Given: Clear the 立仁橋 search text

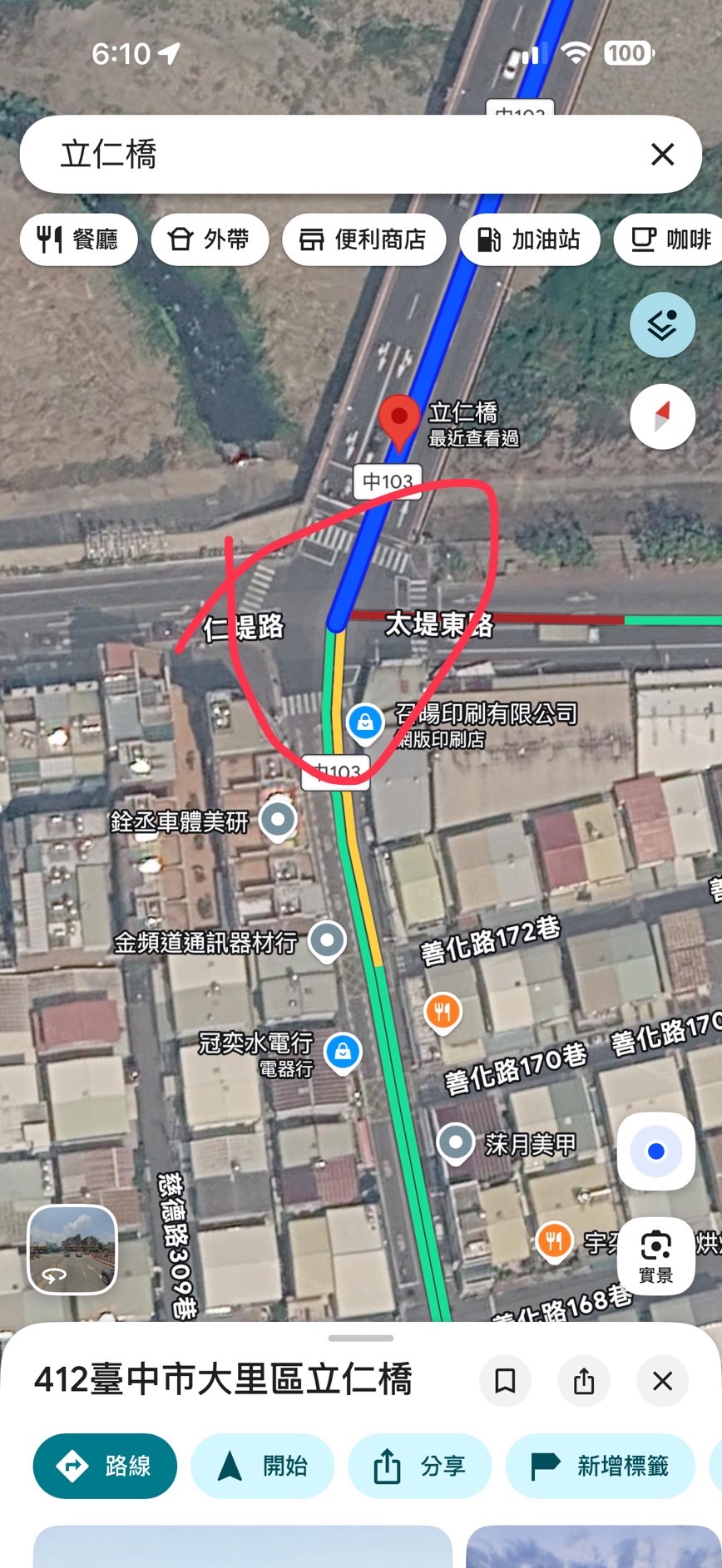Looking at the screenshot, I should coord(662,155).
